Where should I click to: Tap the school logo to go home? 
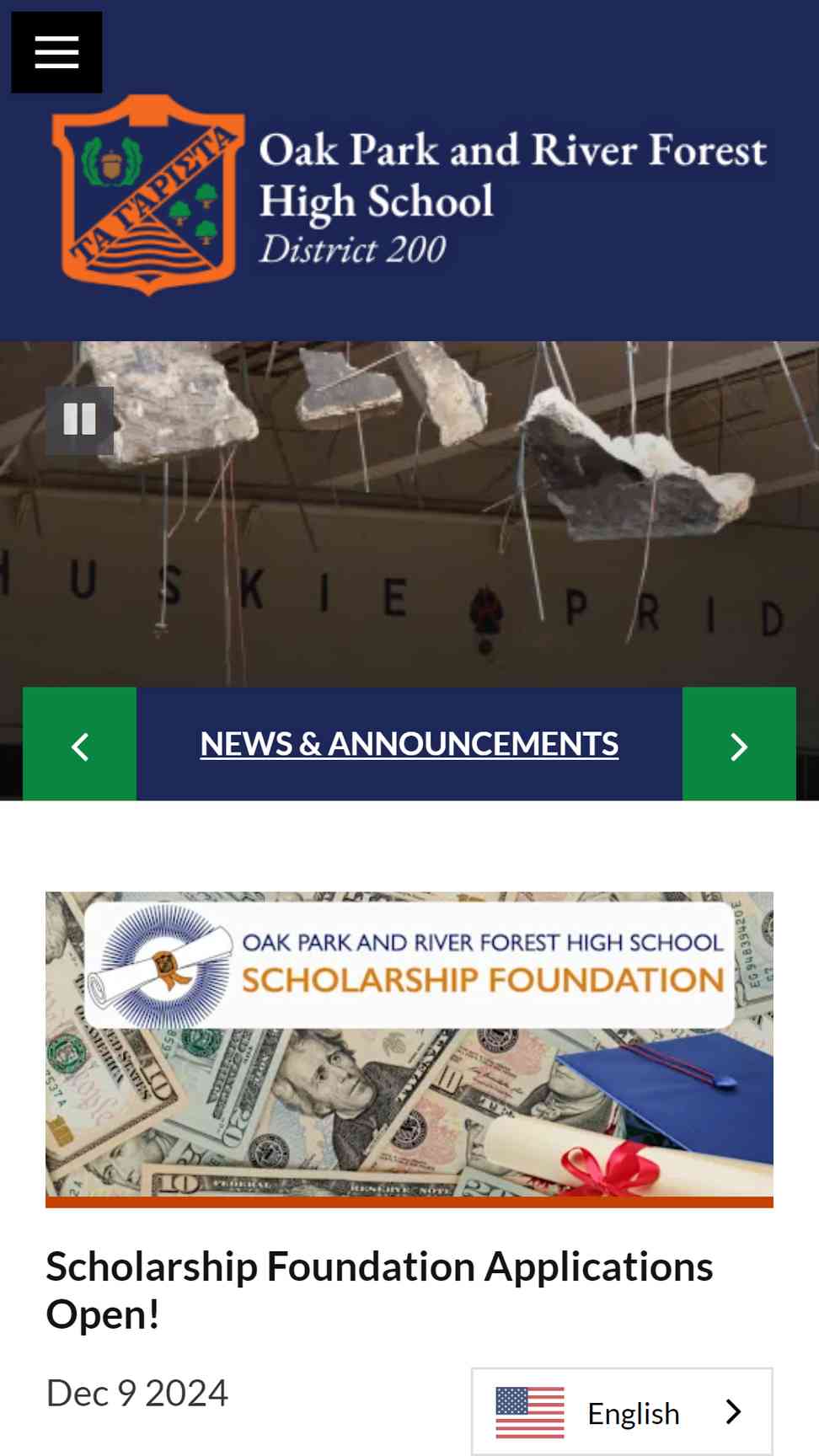409,195
